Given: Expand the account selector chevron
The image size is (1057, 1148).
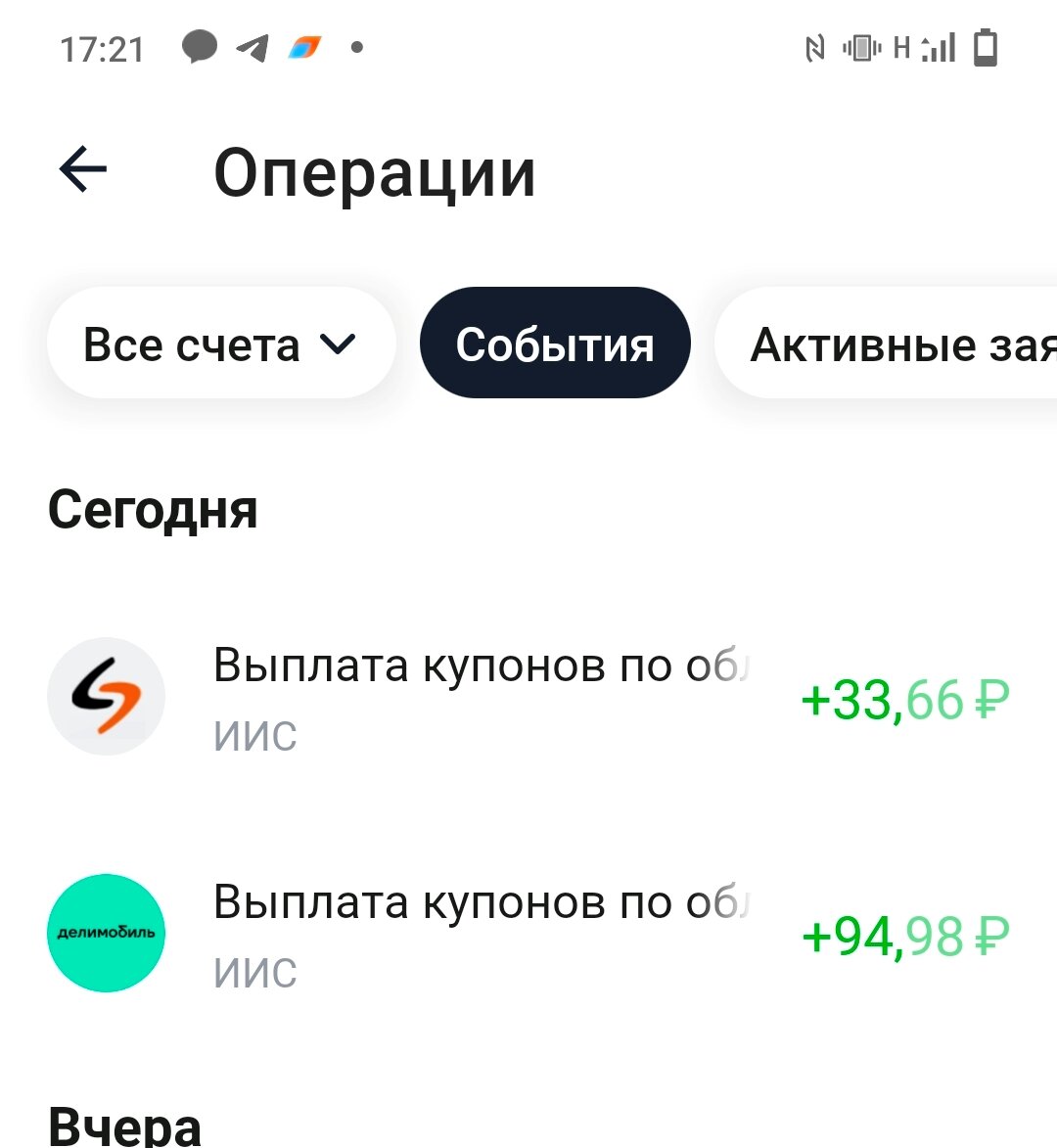Looking at the screenshot, I should click(338, 344).
